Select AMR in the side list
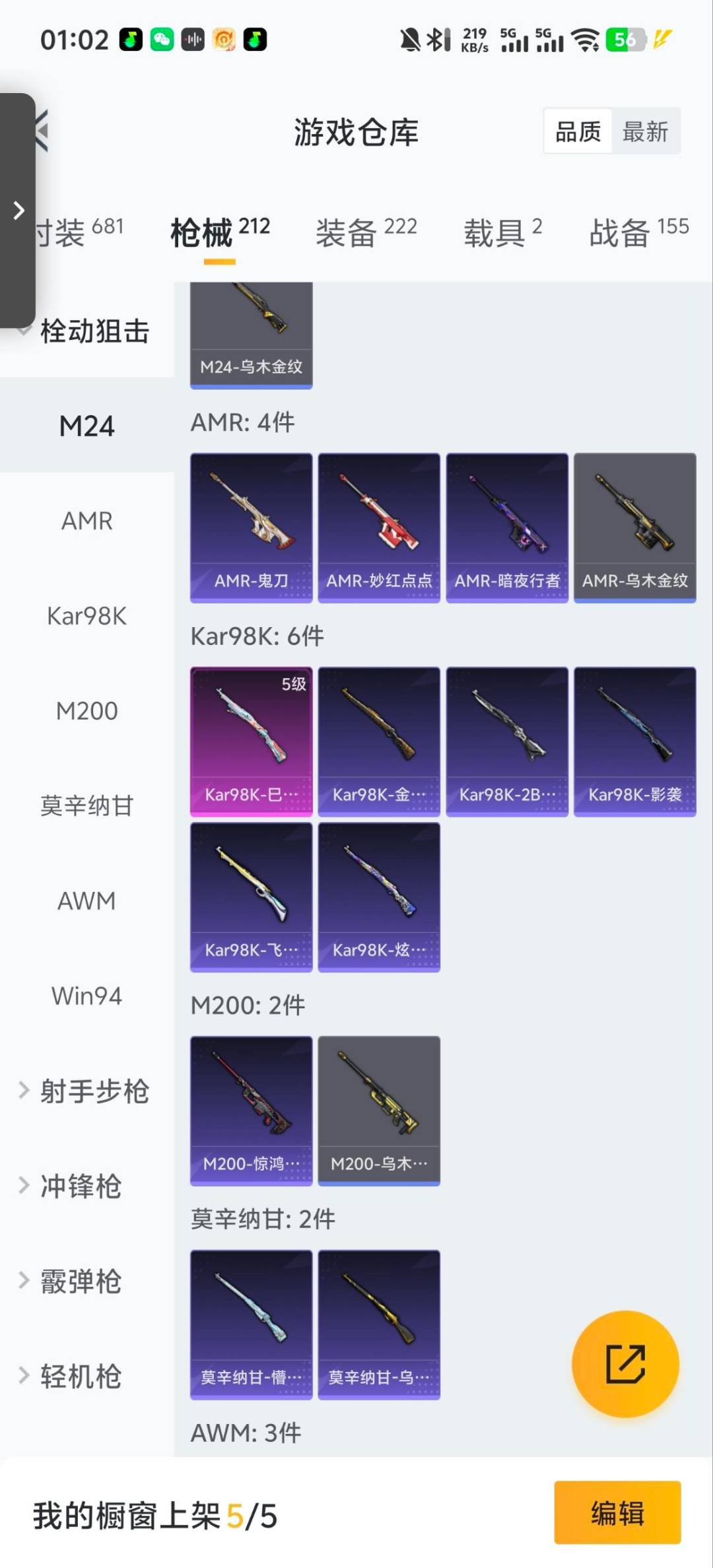713x1568 pixels. [x=86, y=521]
